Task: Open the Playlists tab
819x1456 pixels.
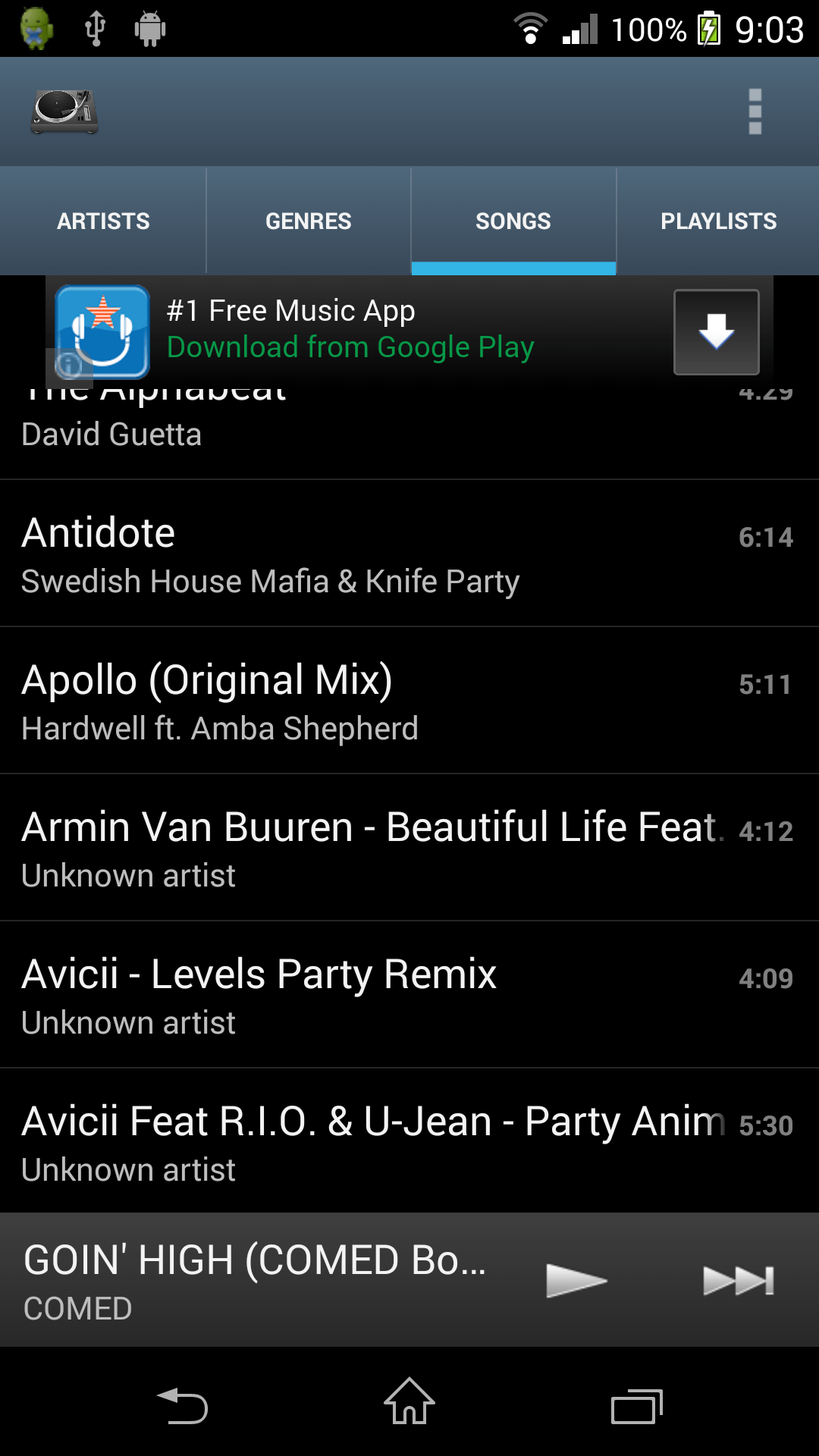Action: coord(718,221)
